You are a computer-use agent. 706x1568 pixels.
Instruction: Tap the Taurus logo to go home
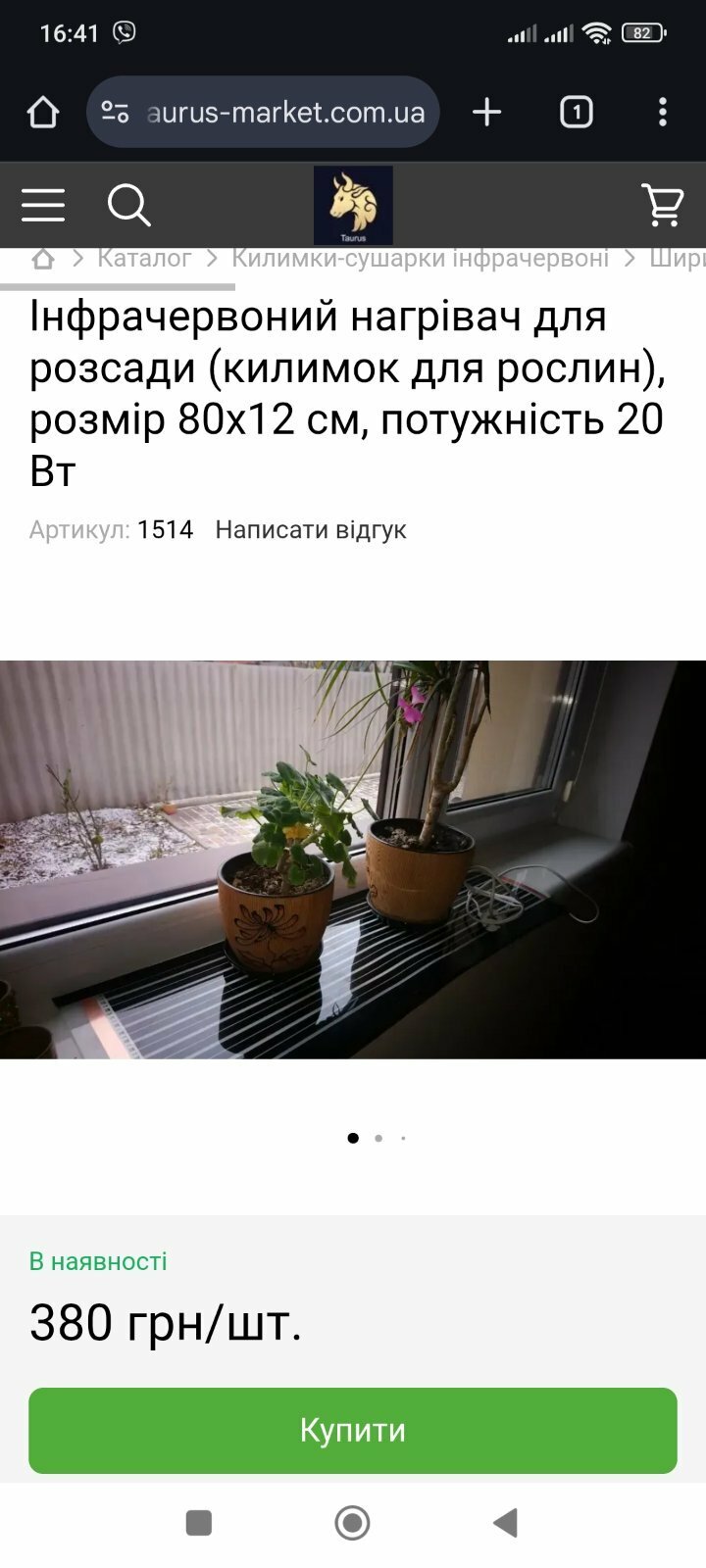353,205
